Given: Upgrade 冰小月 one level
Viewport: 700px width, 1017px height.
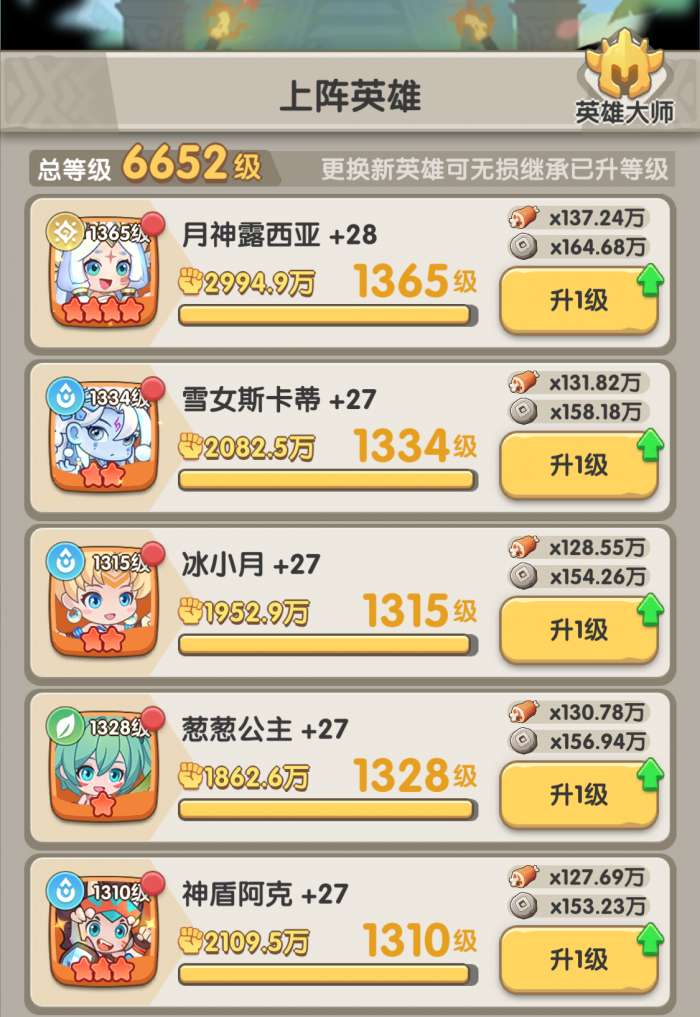Looking at the screenshot, I should [x=579, y=630].
